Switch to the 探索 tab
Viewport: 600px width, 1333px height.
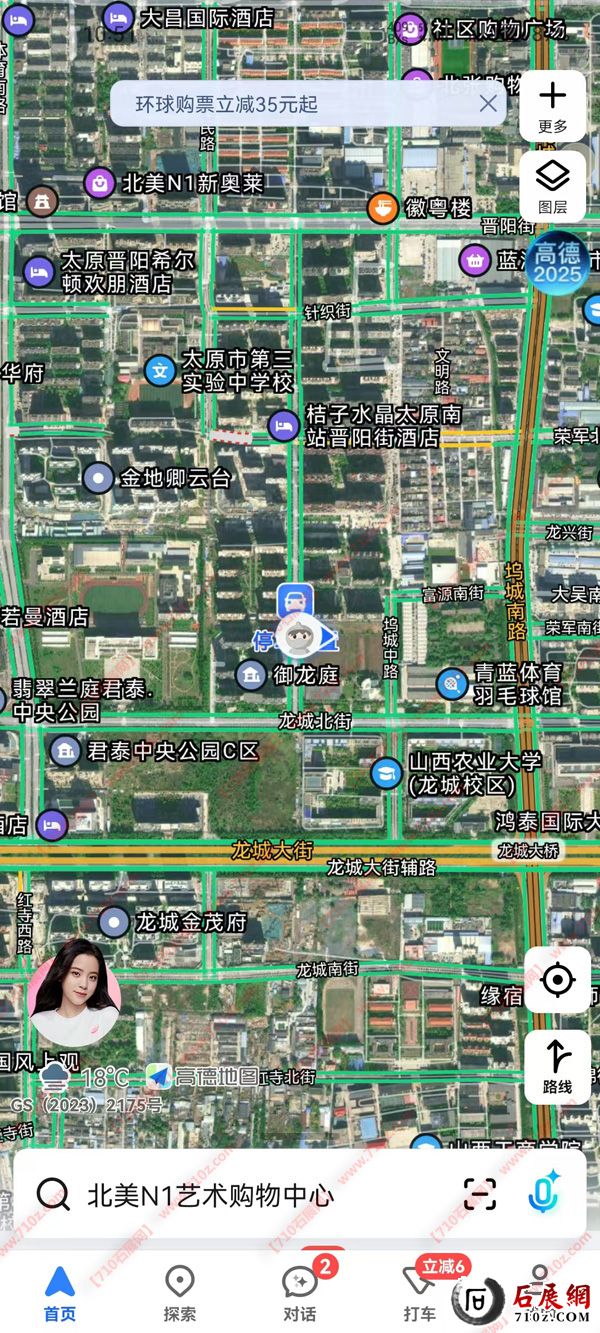point(180,1293)
